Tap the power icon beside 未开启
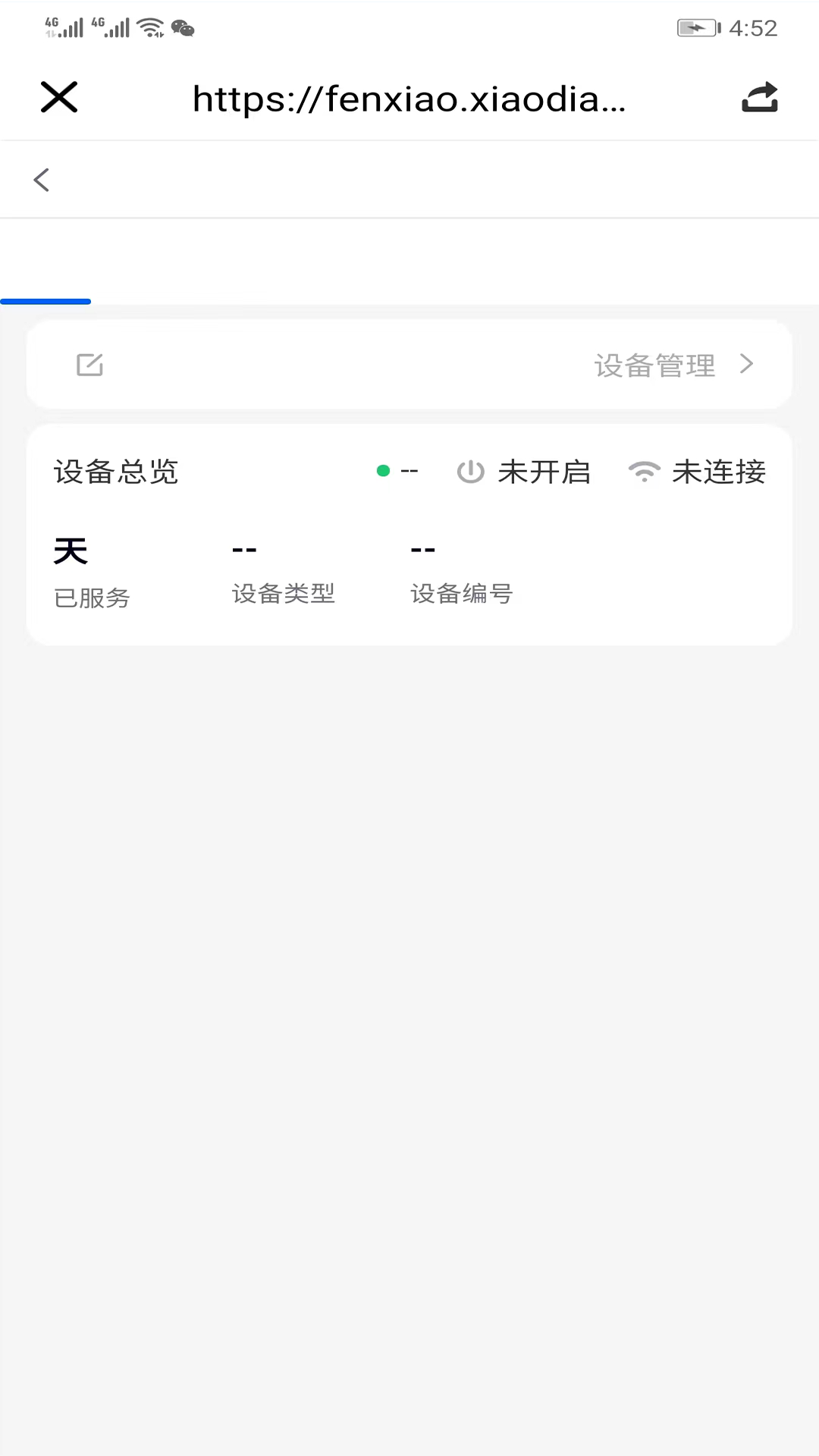Viewport: 819px width, 1456px height. [x=471, y=472]
